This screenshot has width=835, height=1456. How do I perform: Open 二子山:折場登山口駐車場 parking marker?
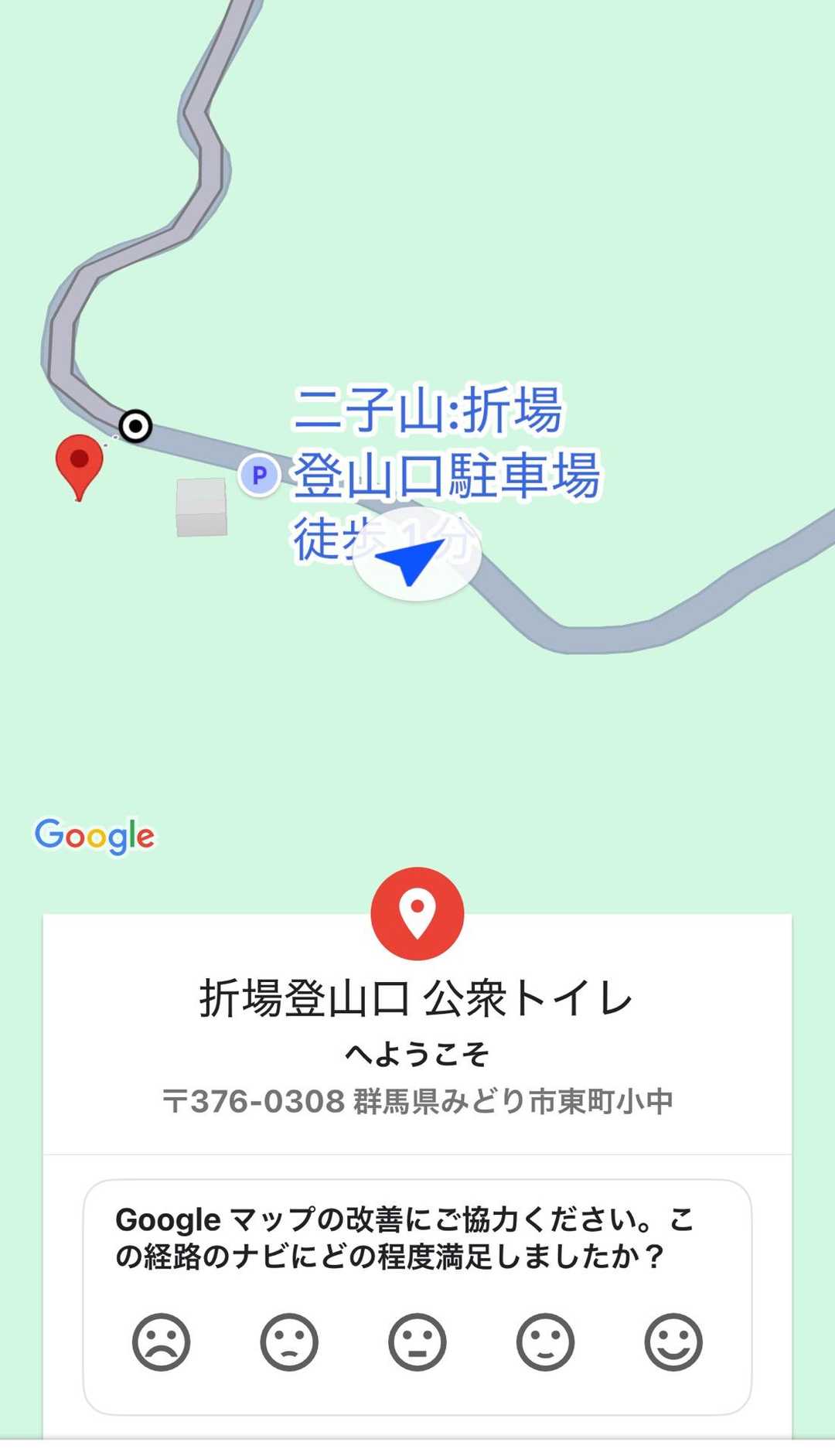pos(259,474)
